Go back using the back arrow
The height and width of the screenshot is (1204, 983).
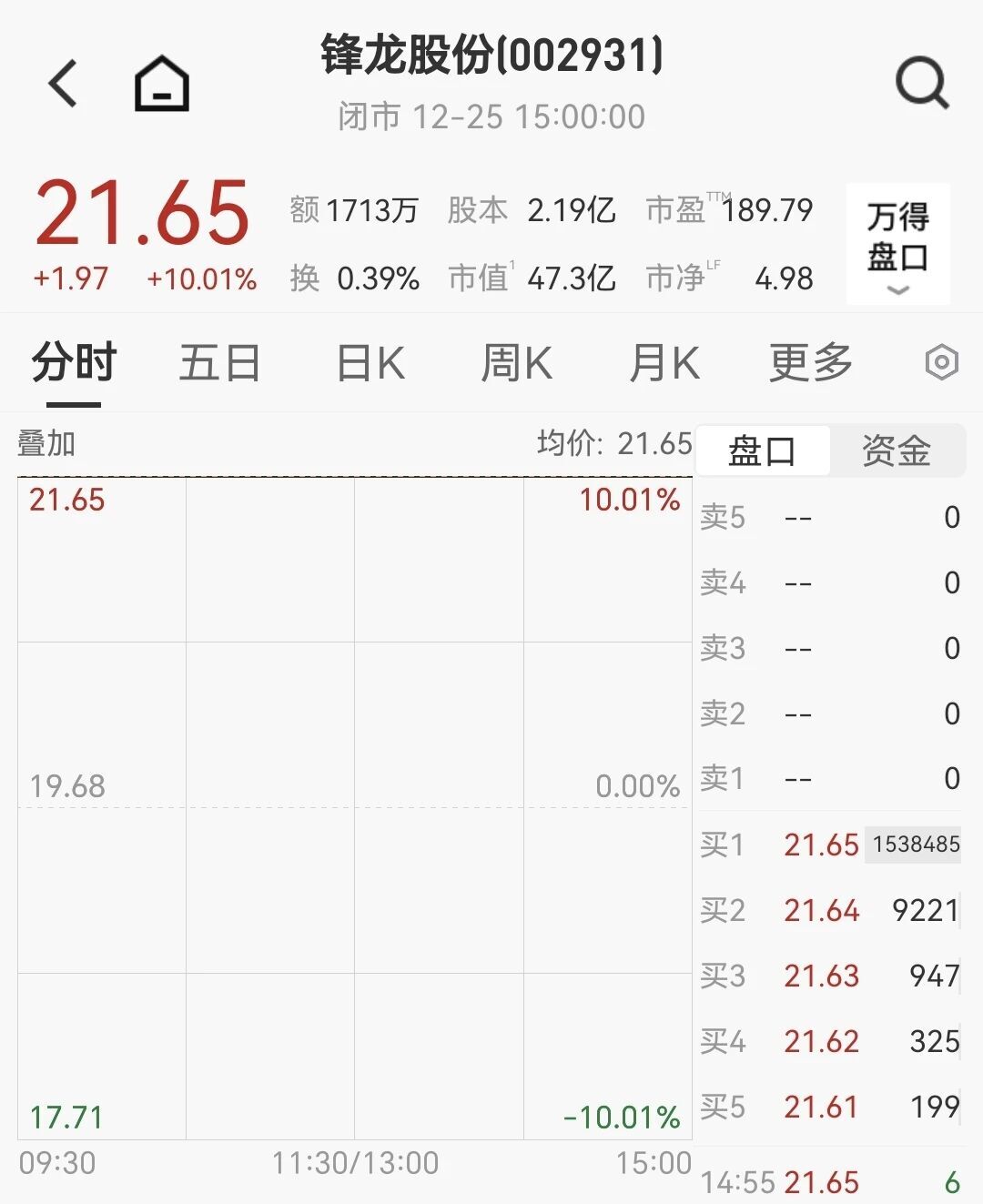click(x=63, y=84)
